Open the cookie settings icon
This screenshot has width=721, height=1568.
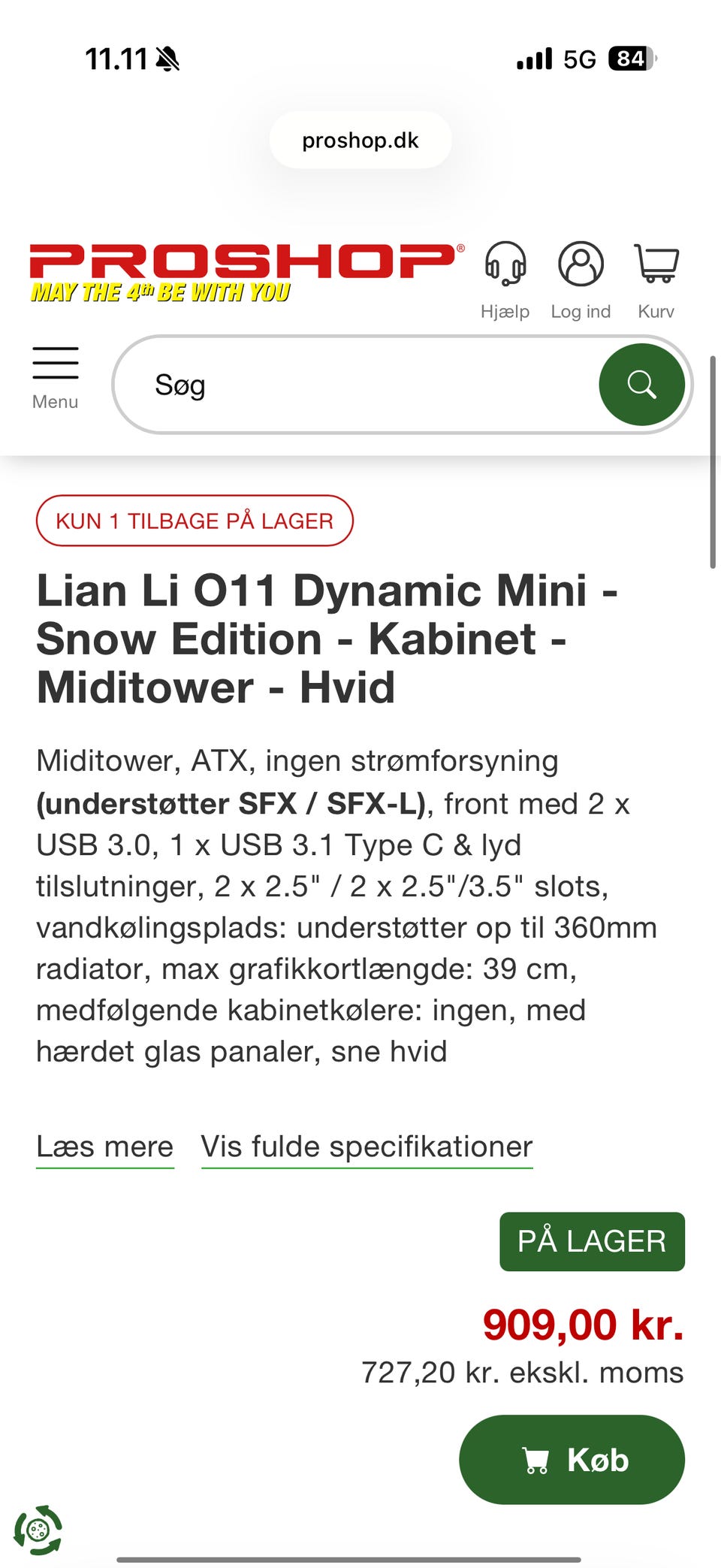[x=38, y=1530]
